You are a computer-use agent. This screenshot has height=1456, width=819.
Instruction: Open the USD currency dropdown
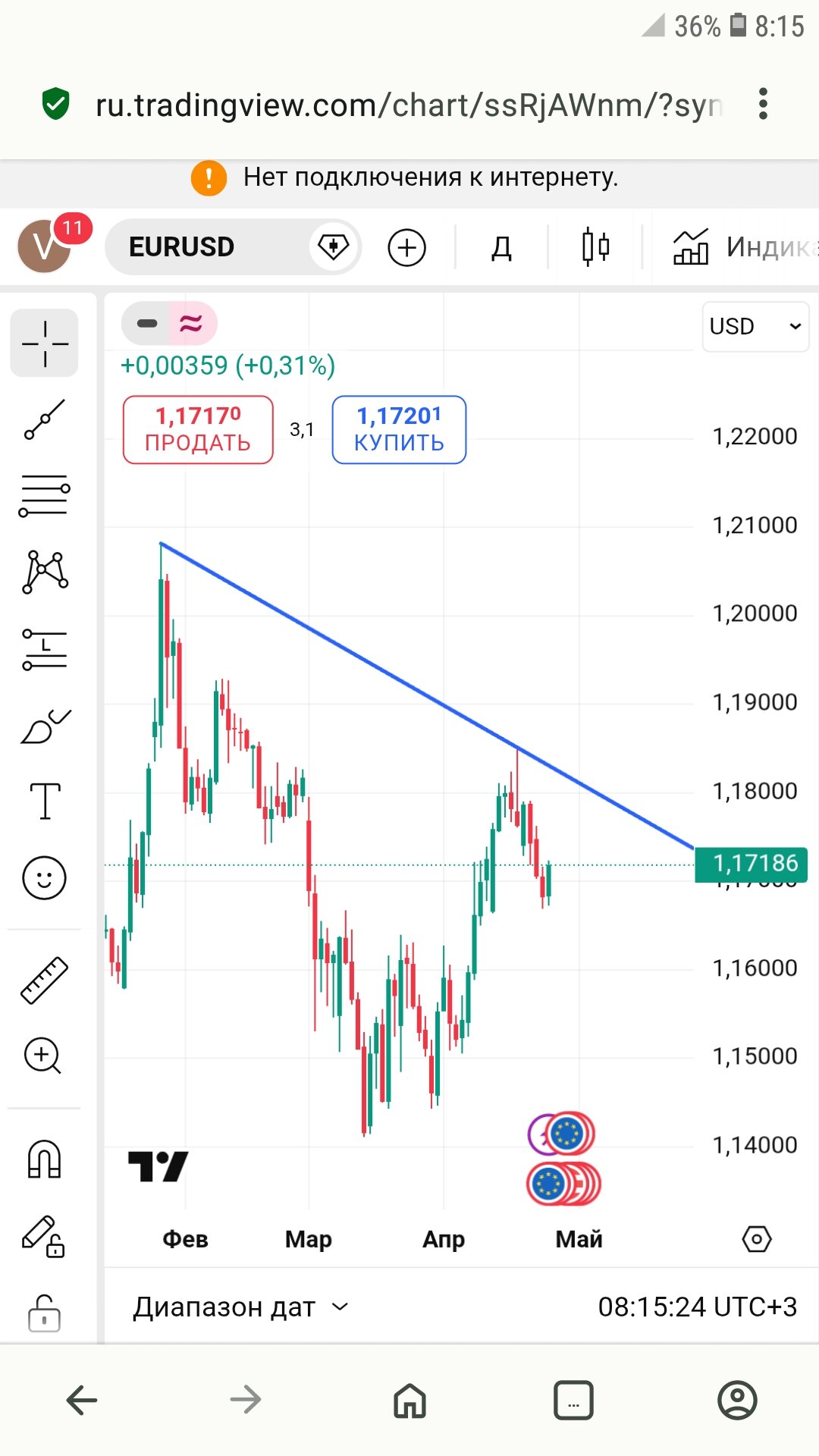755,326
